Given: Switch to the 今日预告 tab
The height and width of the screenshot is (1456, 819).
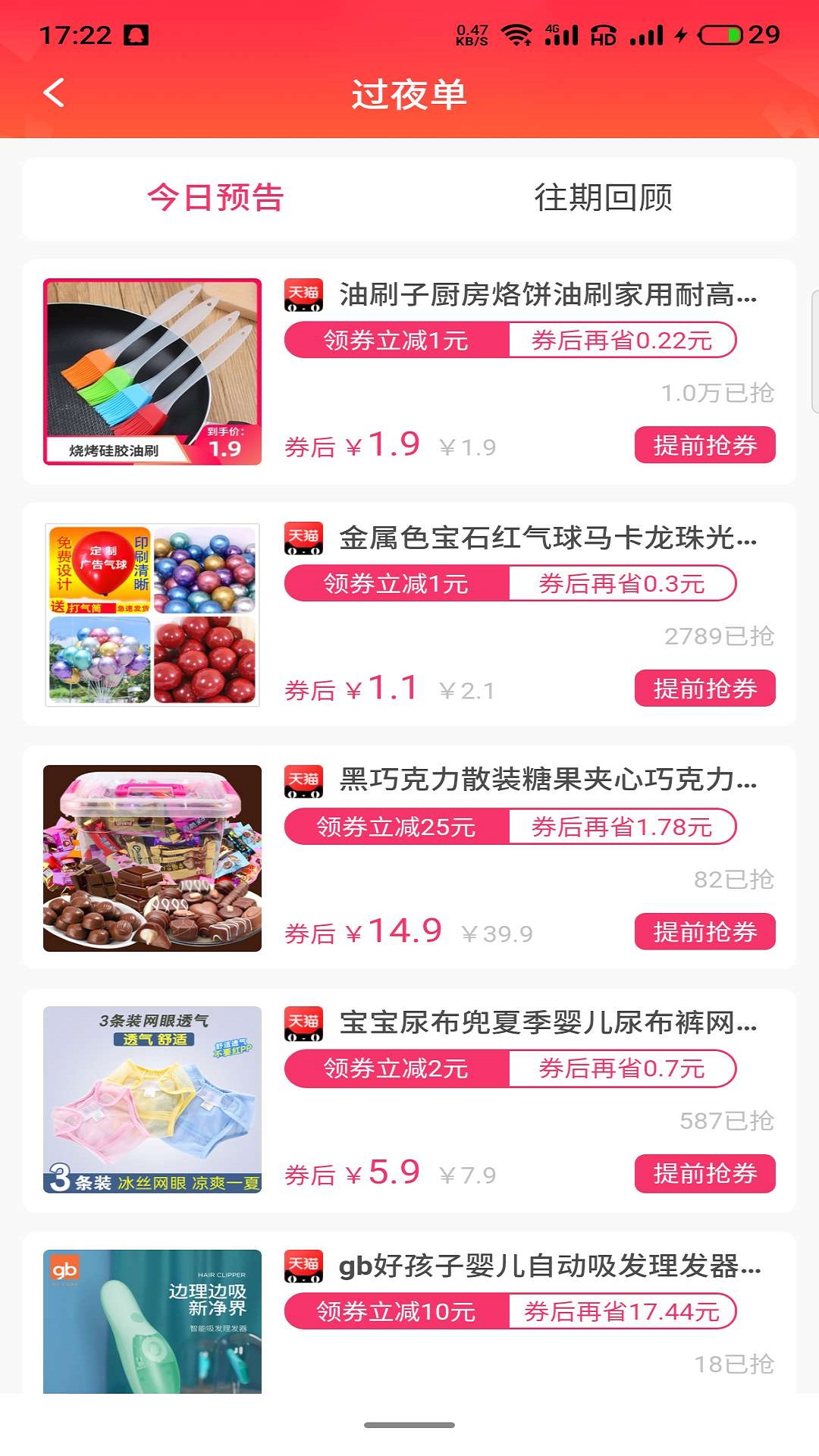Looking at the screenshot, I should point(215,198).
